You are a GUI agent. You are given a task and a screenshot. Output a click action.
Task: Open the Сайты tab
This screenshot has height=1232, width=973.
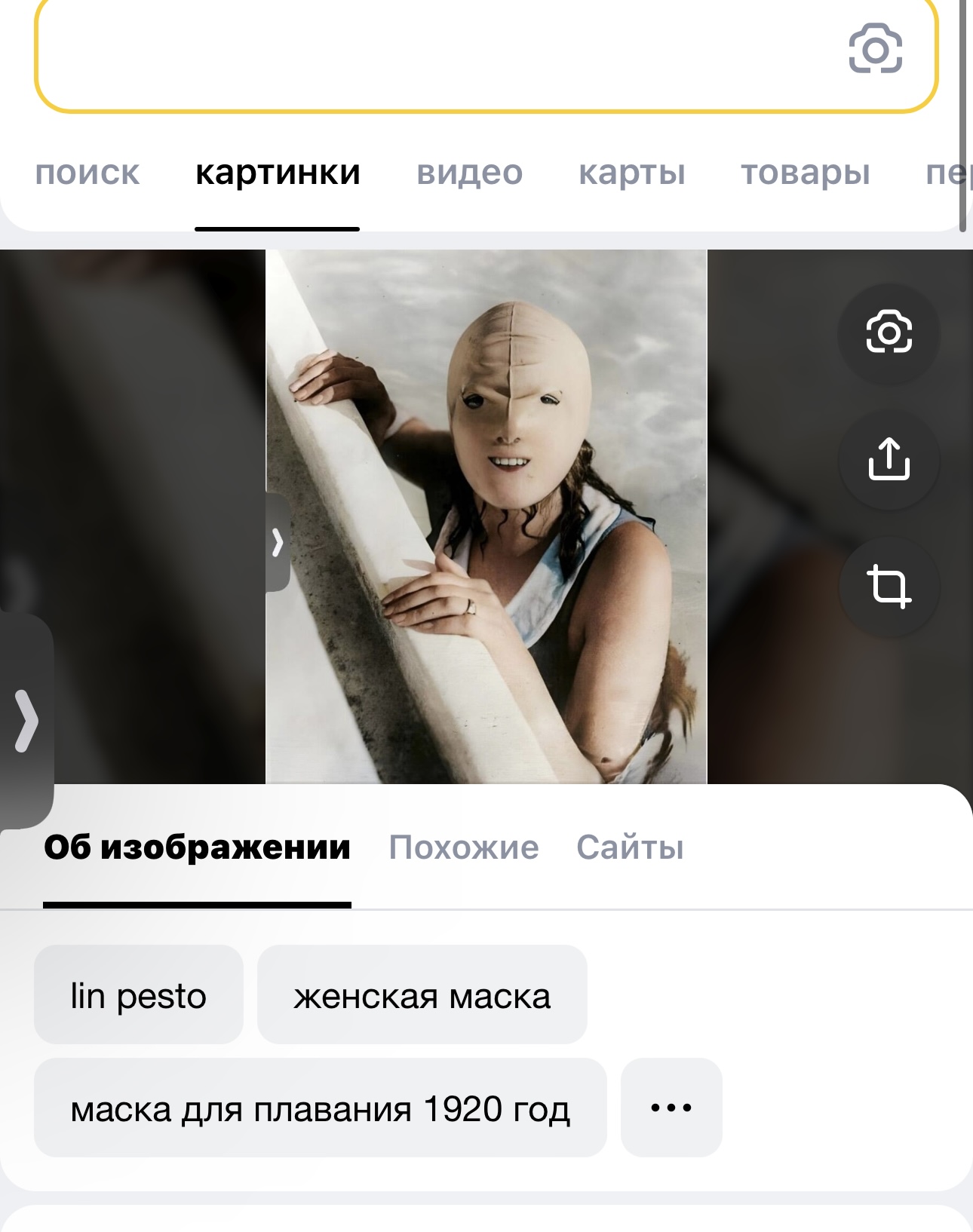point(630,847)
